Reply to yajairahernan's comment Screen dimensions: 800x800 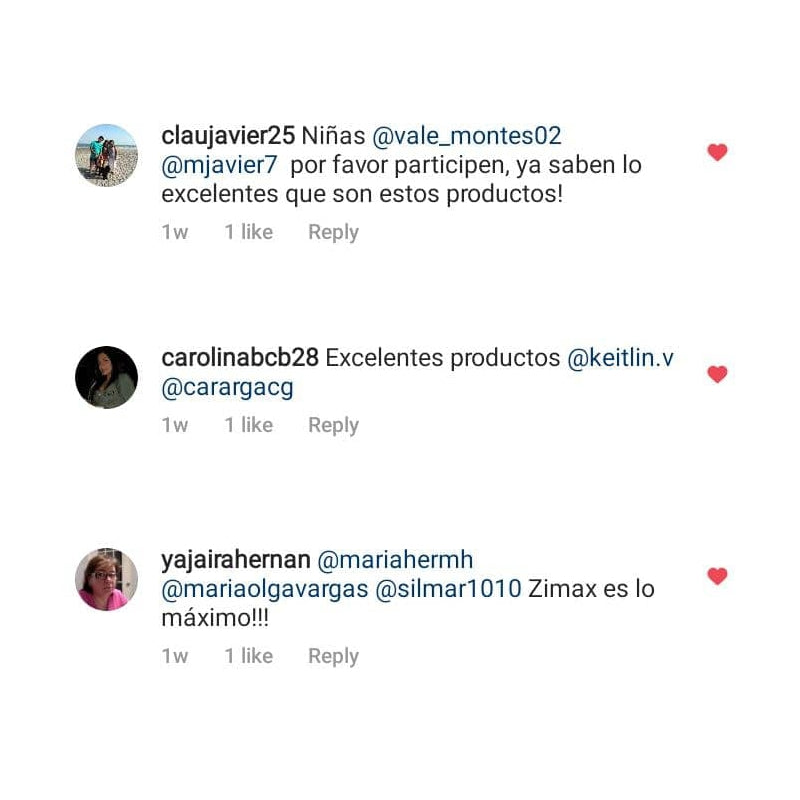tap(333, 656)
